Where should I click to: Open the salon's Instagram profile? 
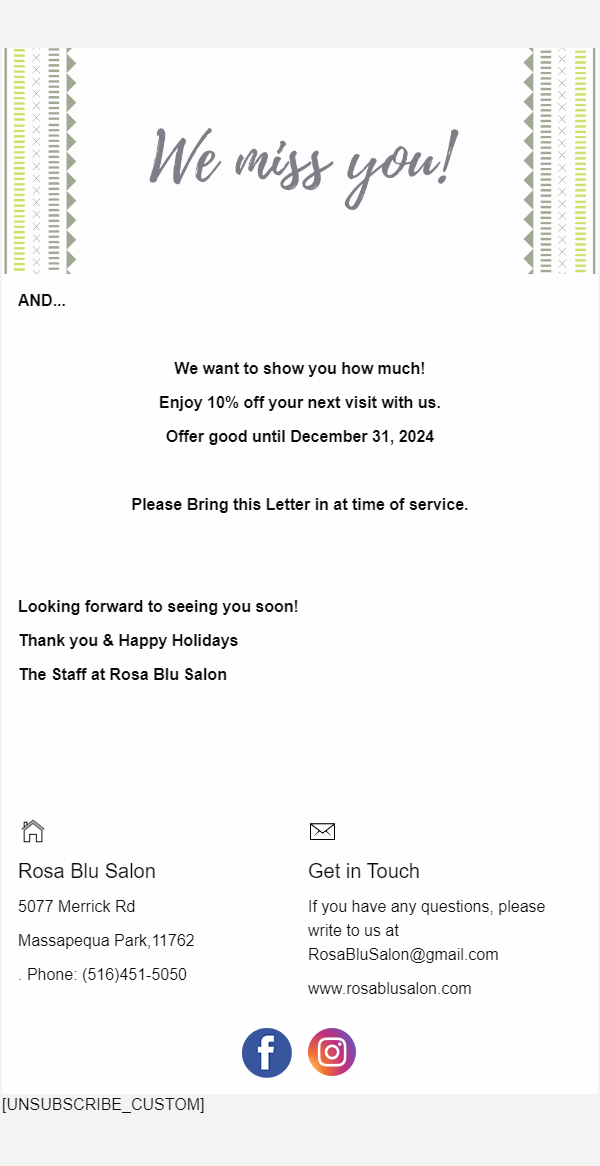pos(332,1052)
